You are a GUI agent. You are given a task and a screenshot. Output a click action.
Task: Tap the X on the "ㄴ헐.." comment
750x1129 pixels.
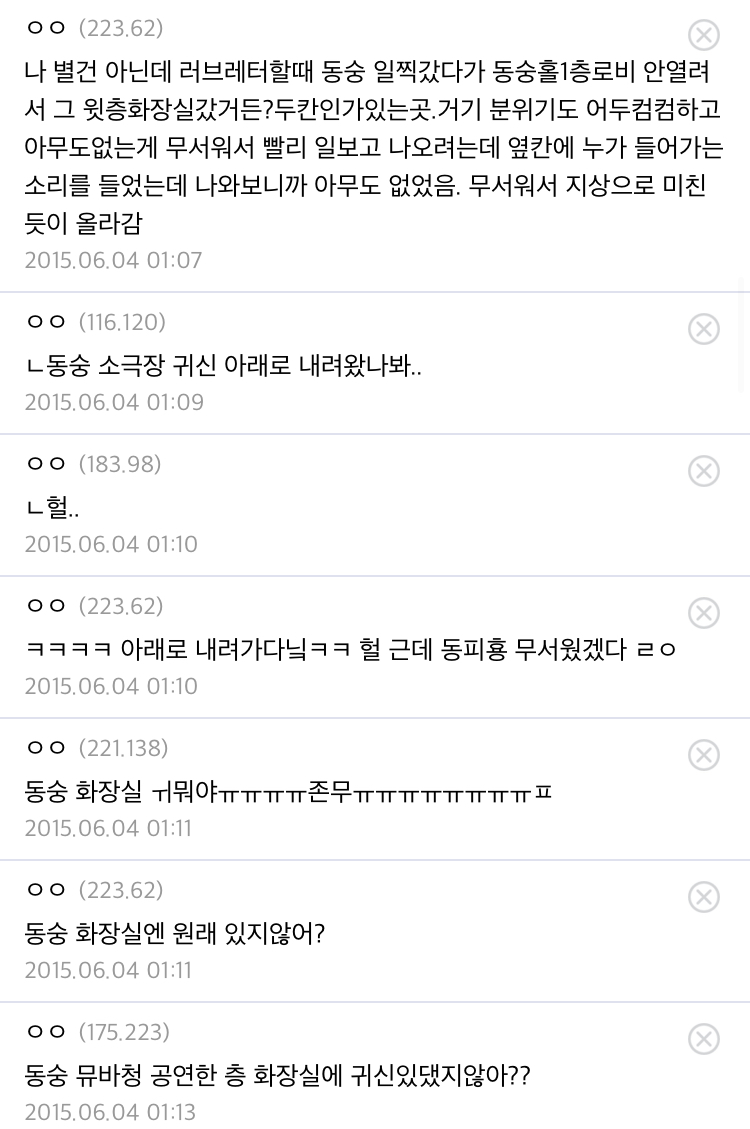(704, 471)
